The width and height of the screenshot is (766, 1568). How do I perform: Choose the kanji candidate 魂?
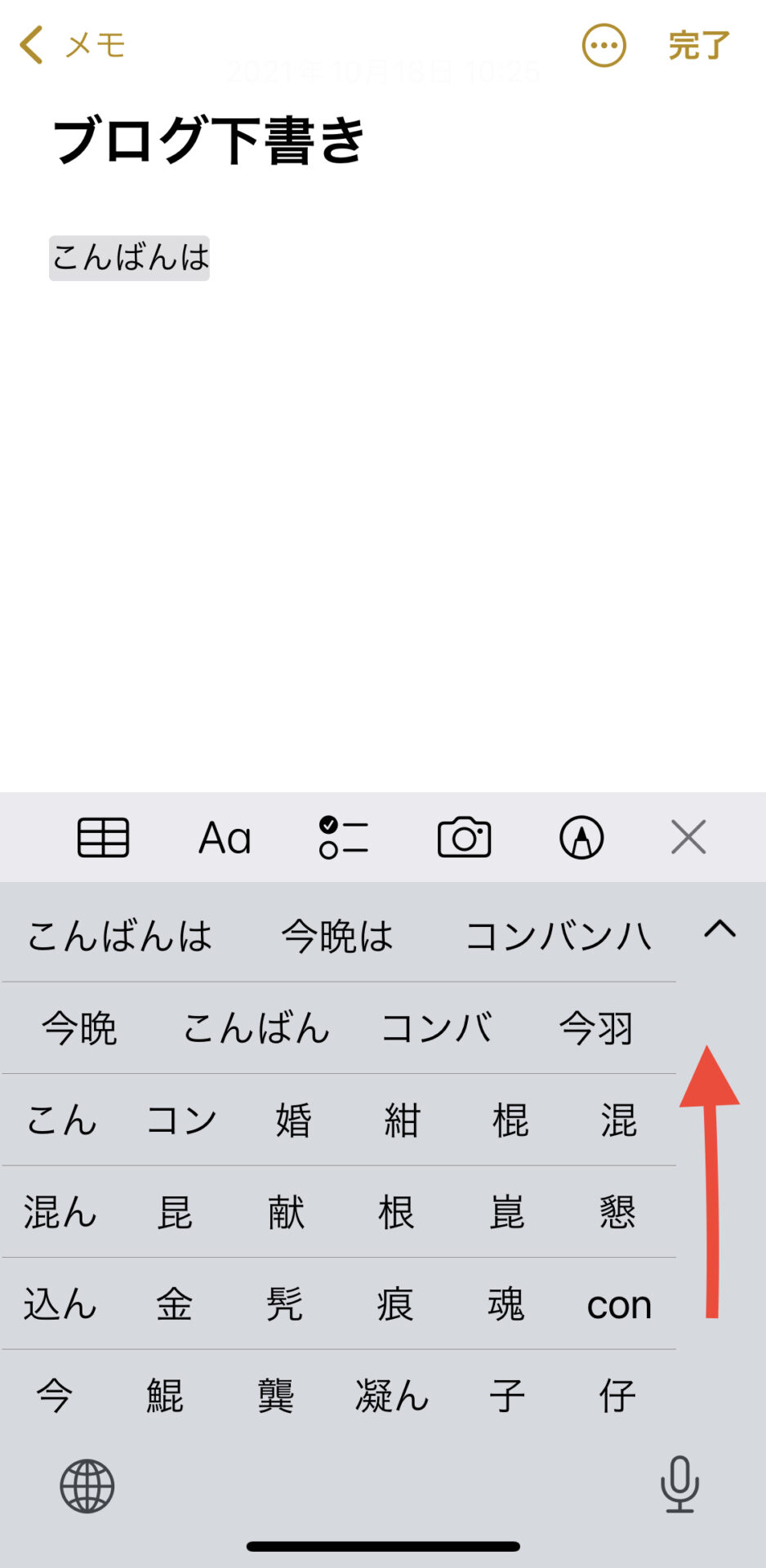pyautogui.click(x=506, y=1304)
